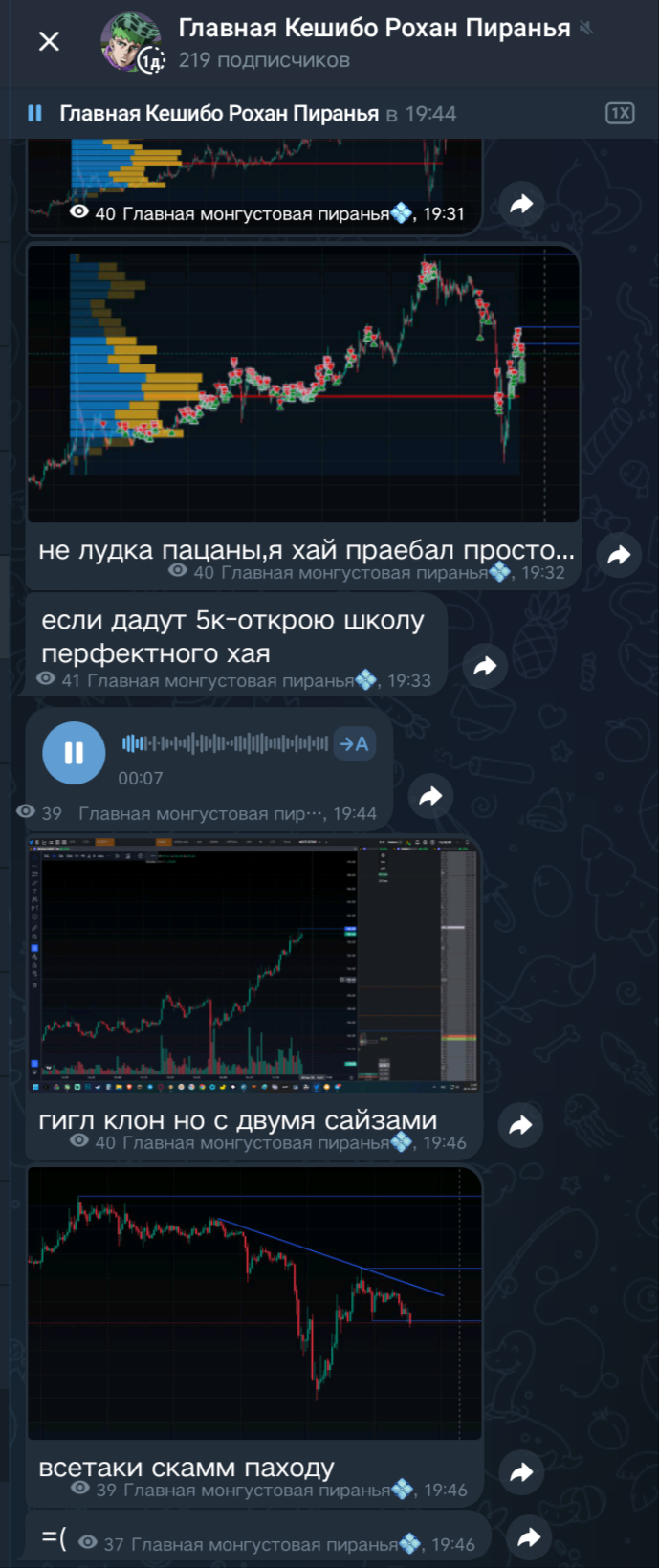
Task: Change playback speed with the 1X button
Action: click(x=620, y=113)
